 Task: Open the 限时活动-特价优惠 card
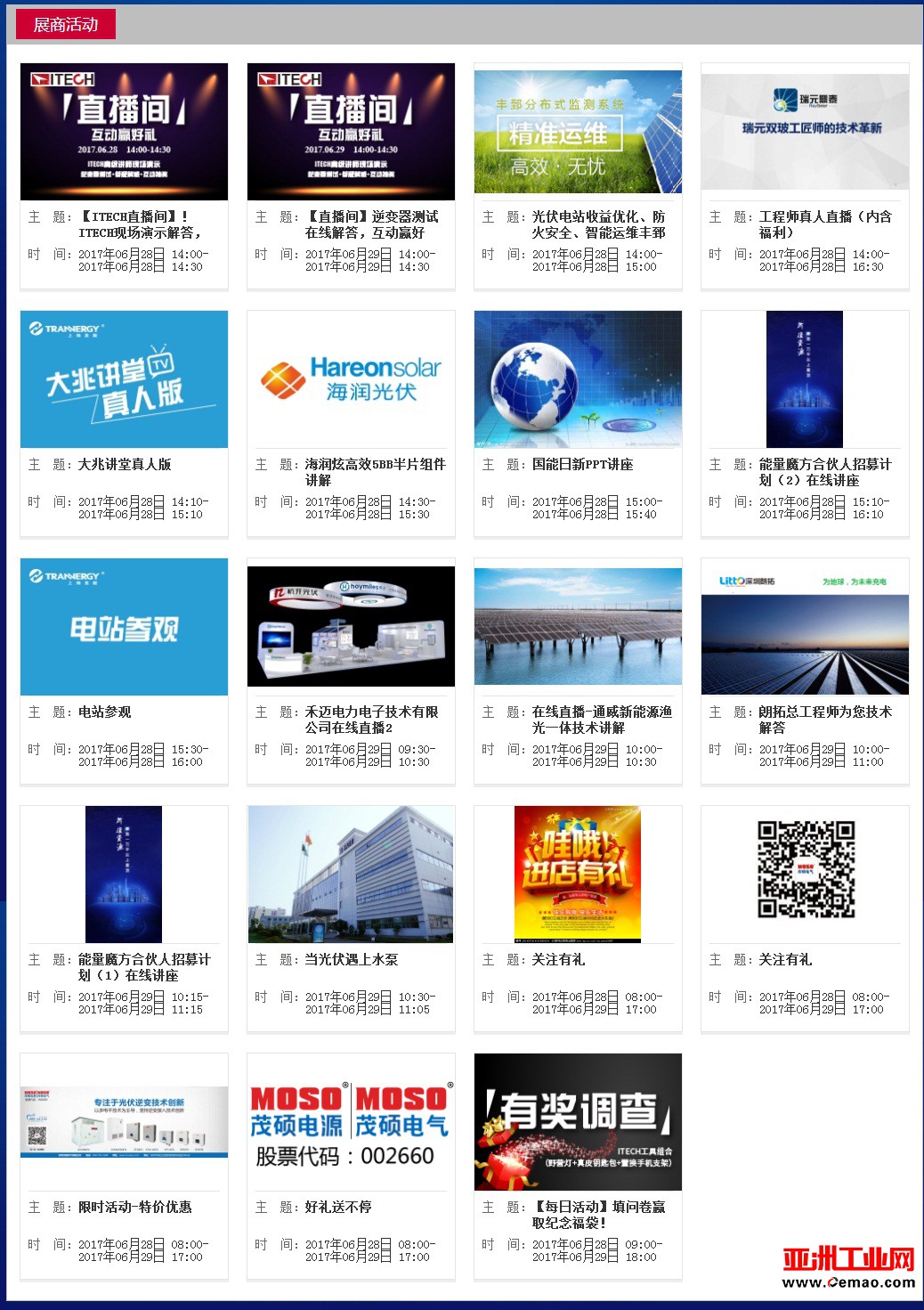[x=124, y=1122]
